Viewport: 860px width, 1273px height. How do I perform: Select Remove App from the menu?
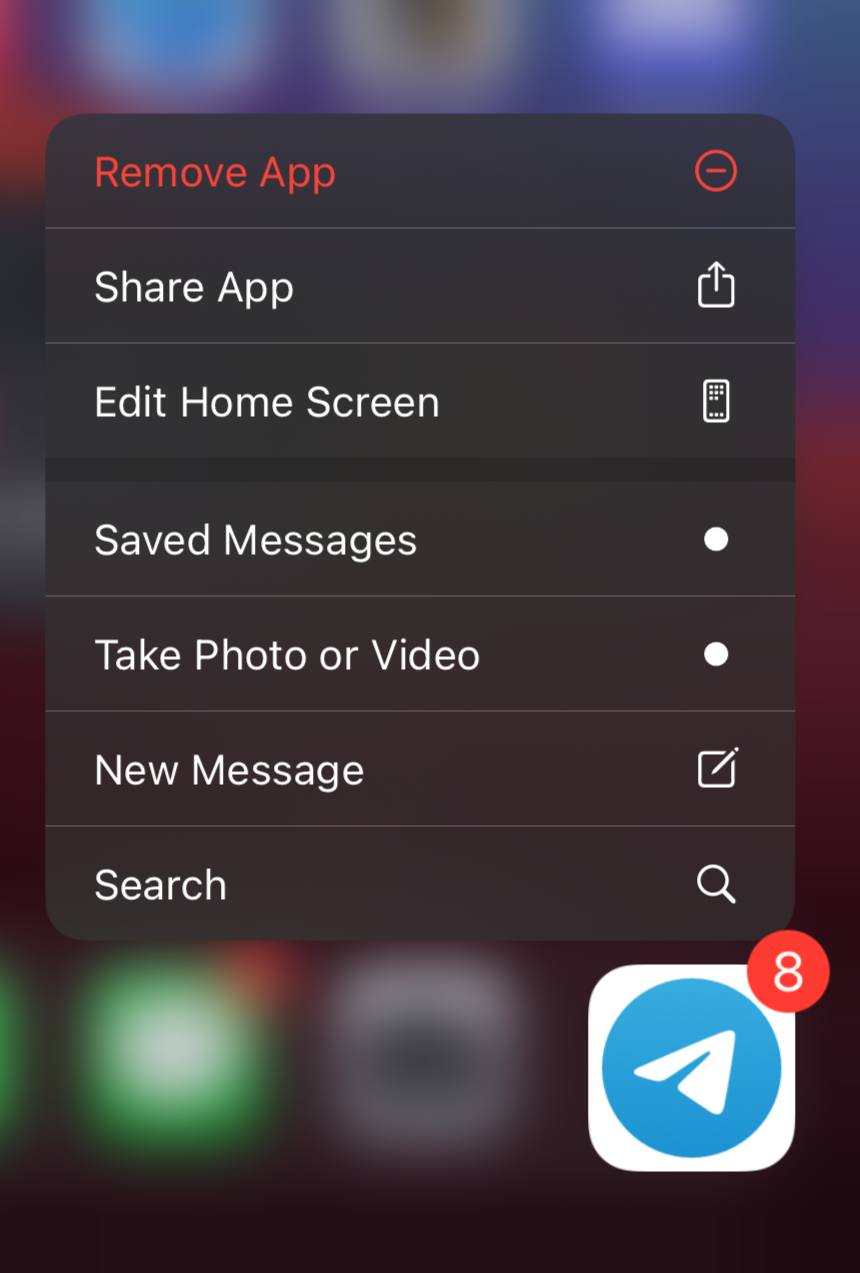point(420,172)
